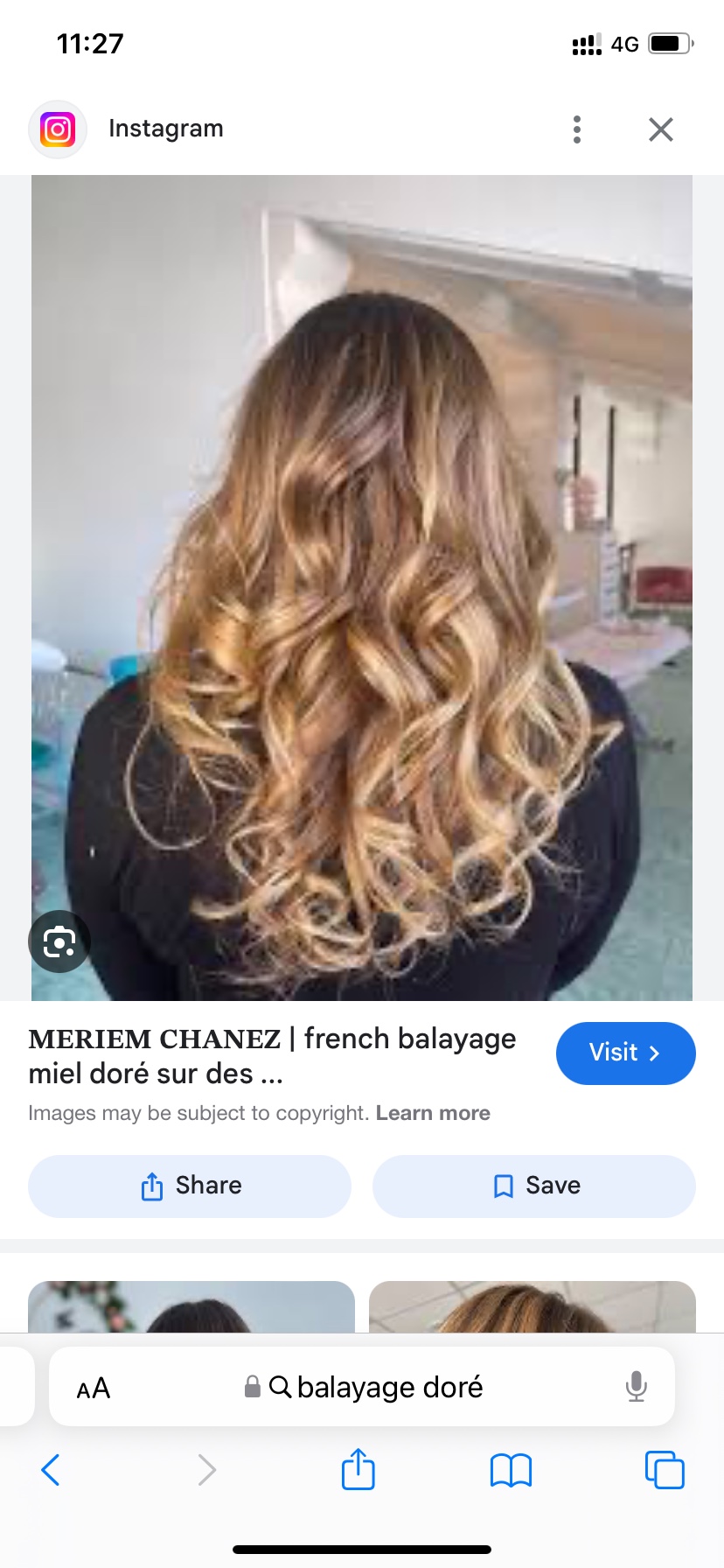Viewport: 724px width, 1568px height.
Task: Open the Safari share sheet
Action: (x=358, y=1469)
